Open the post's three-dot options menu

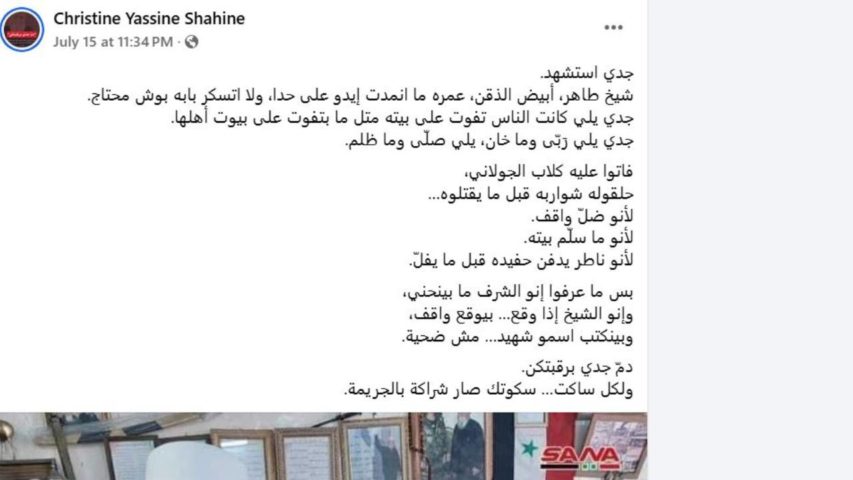614,28
